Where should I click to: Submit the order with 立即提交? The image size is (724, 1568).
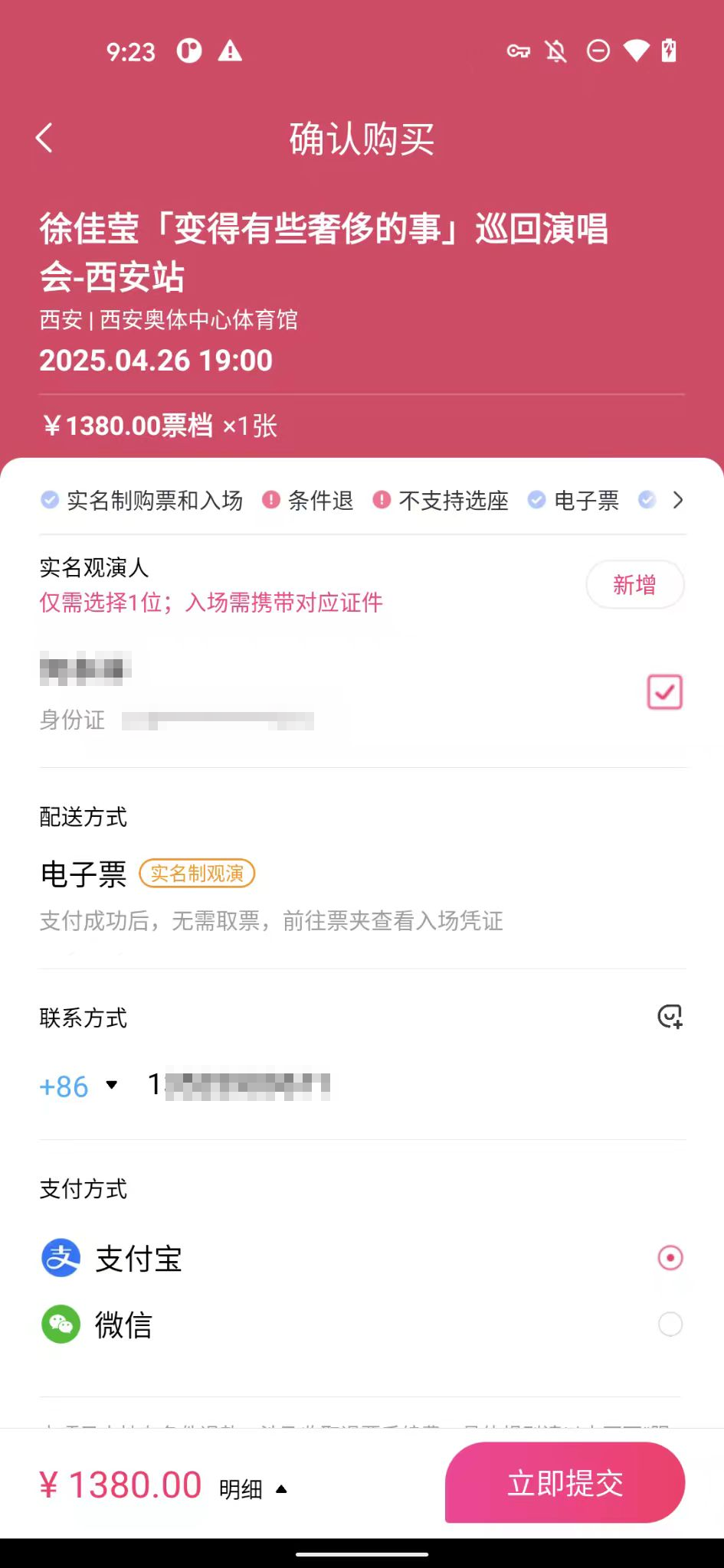tap(565, 1483)
